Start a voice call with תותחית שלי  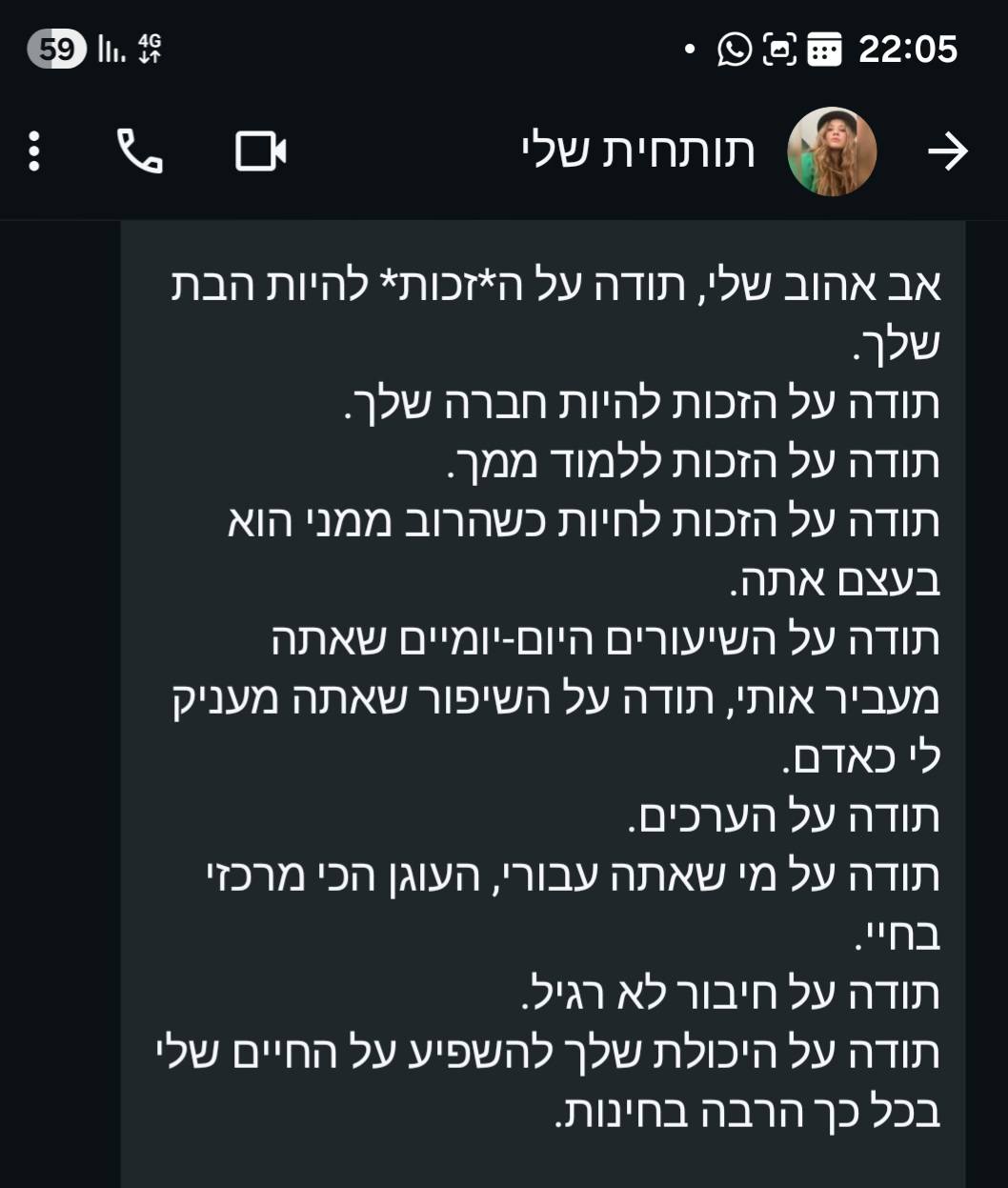click(x=139, y=151)
